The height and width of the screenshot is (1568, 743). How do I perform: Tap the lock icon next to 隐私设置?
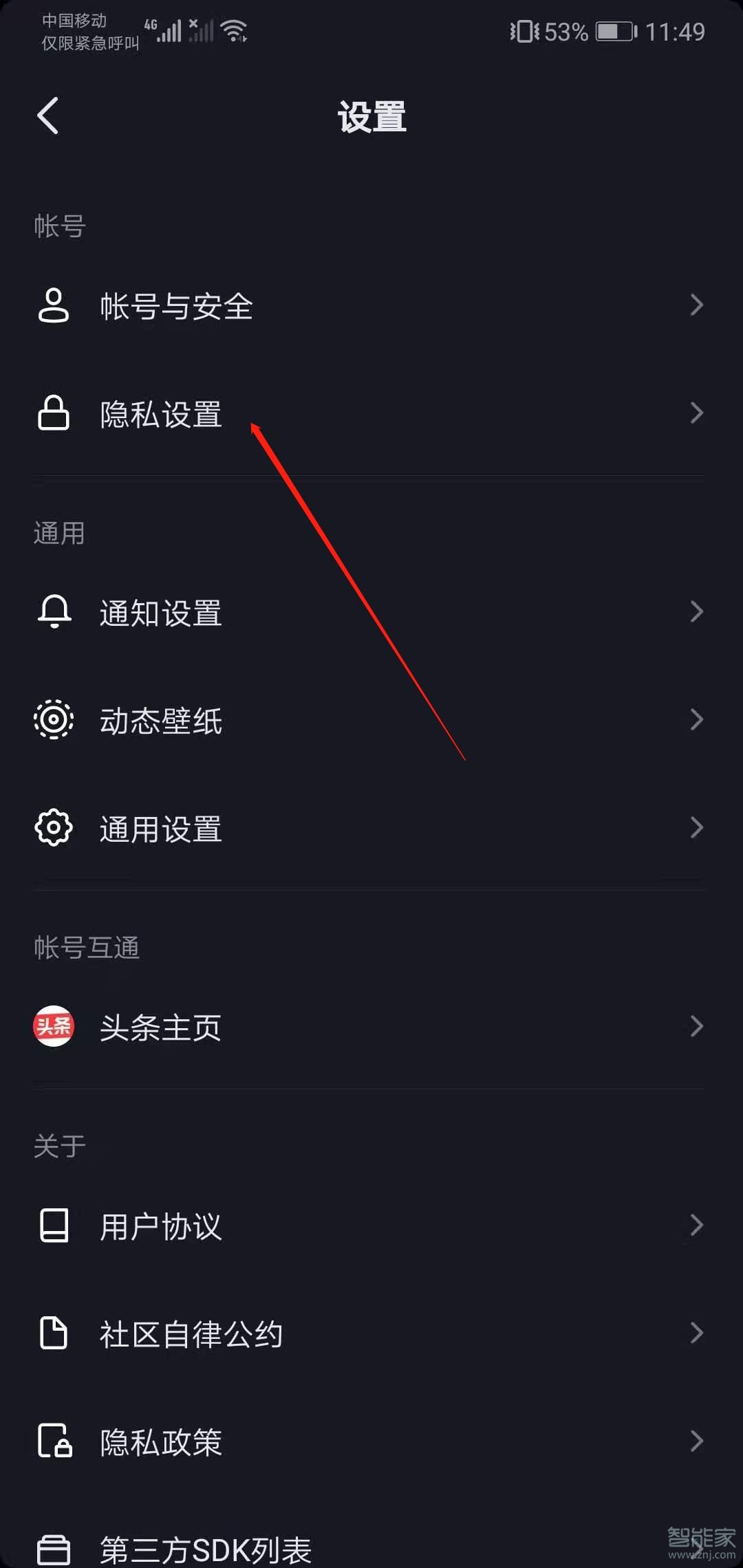coord(54,413)
